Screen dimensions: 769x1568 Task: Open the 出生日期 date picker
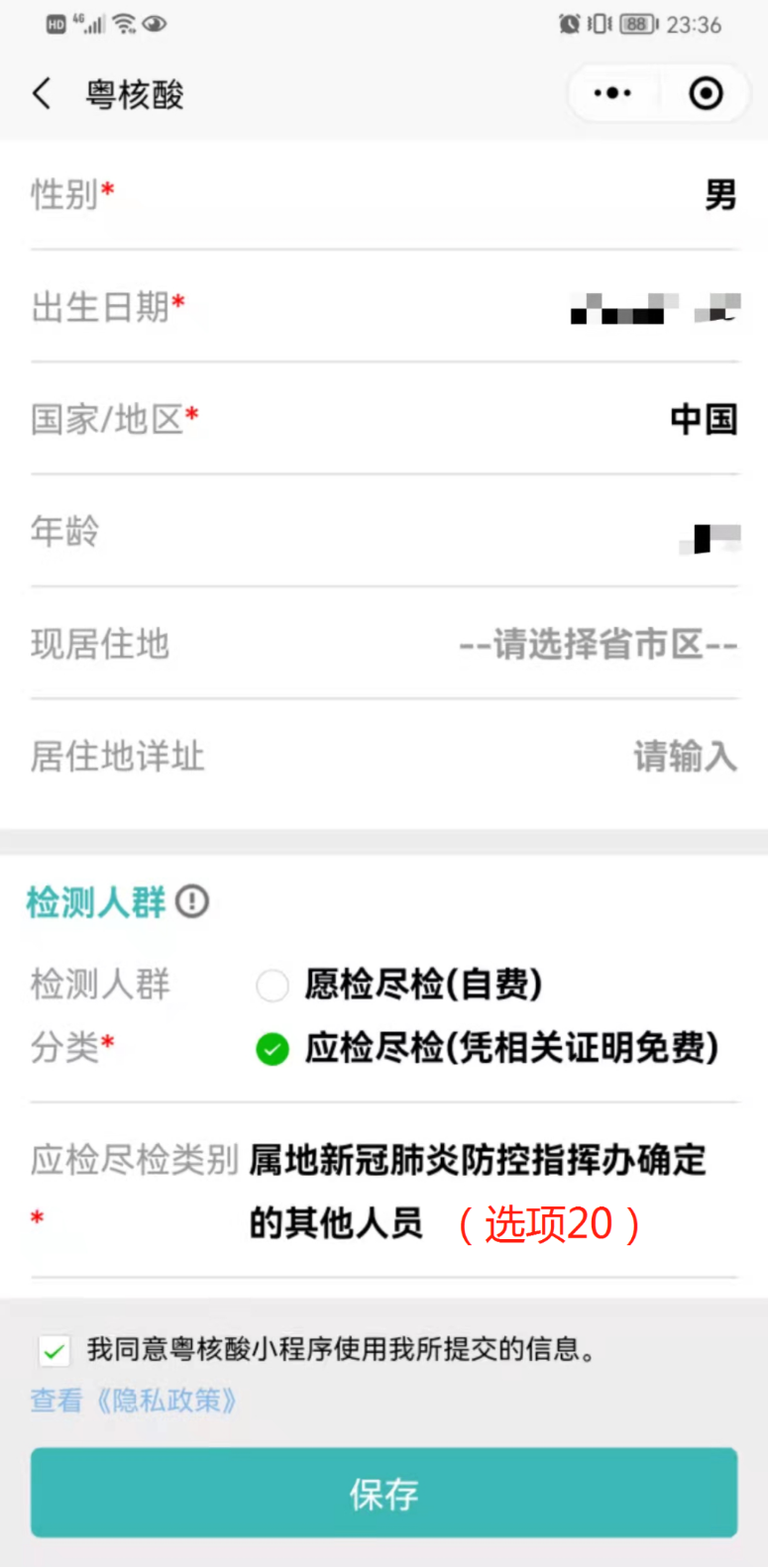click(x=384, y=306)
